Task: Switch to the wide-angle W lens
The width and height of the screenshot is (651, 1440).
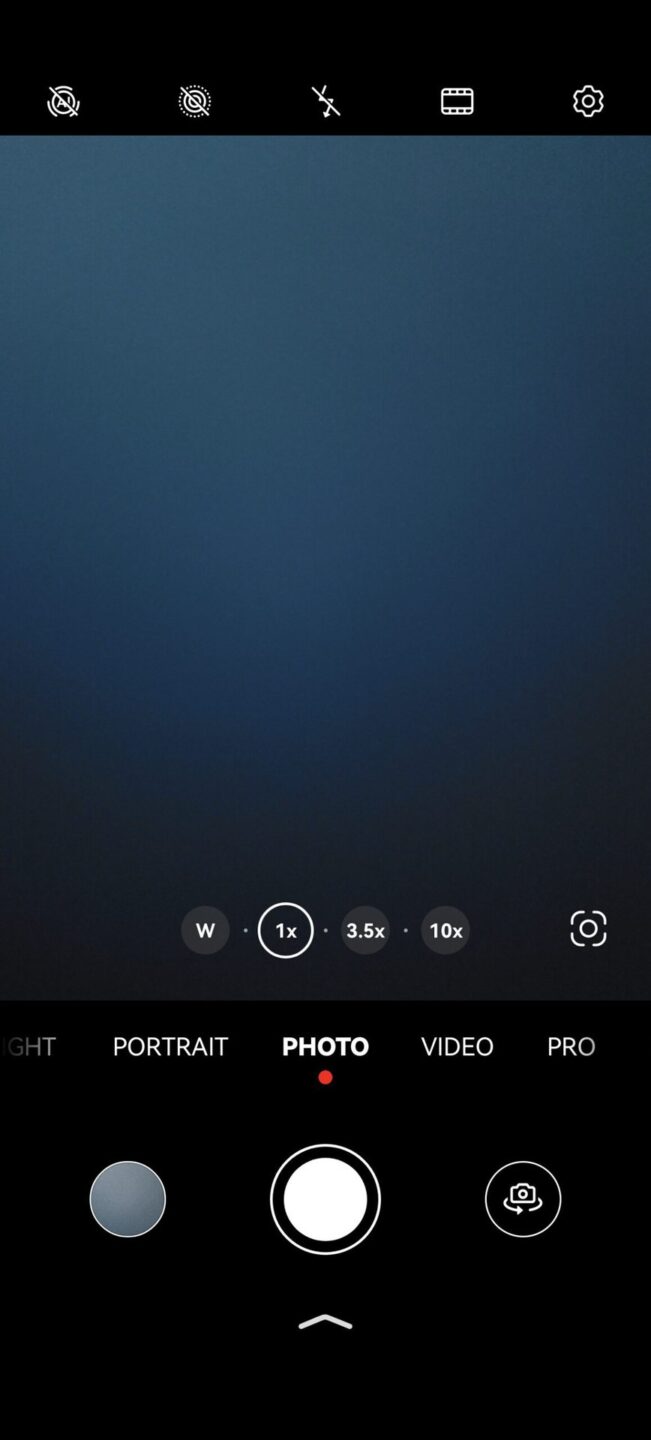Action: (x=205, y=930)
